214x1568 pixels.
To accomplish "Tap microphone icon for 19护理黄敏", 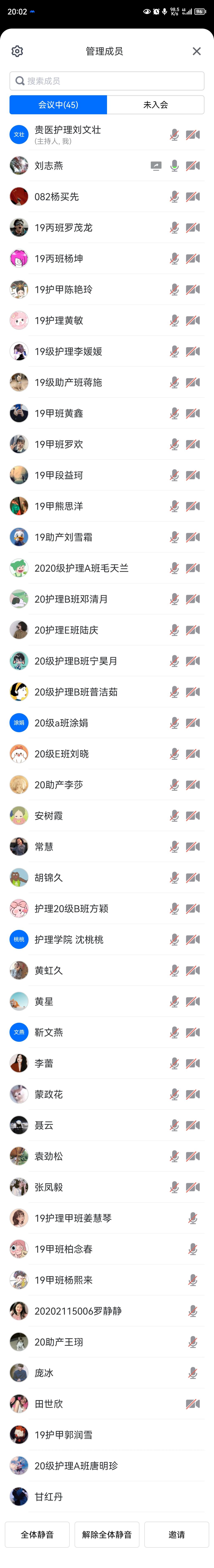I will tap(175, 320).
